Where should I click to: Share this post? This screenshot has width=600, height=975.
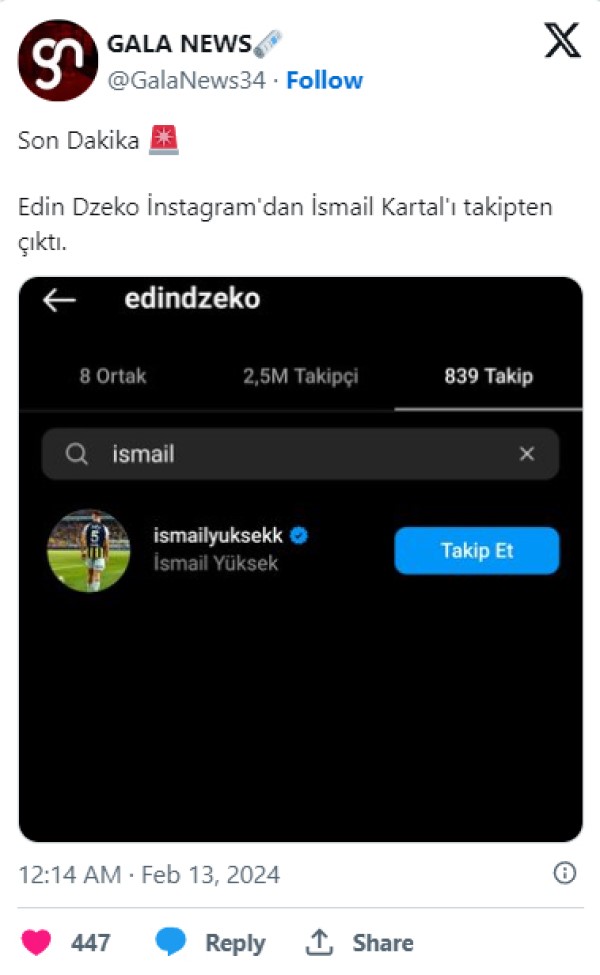[x=360, y=941]
